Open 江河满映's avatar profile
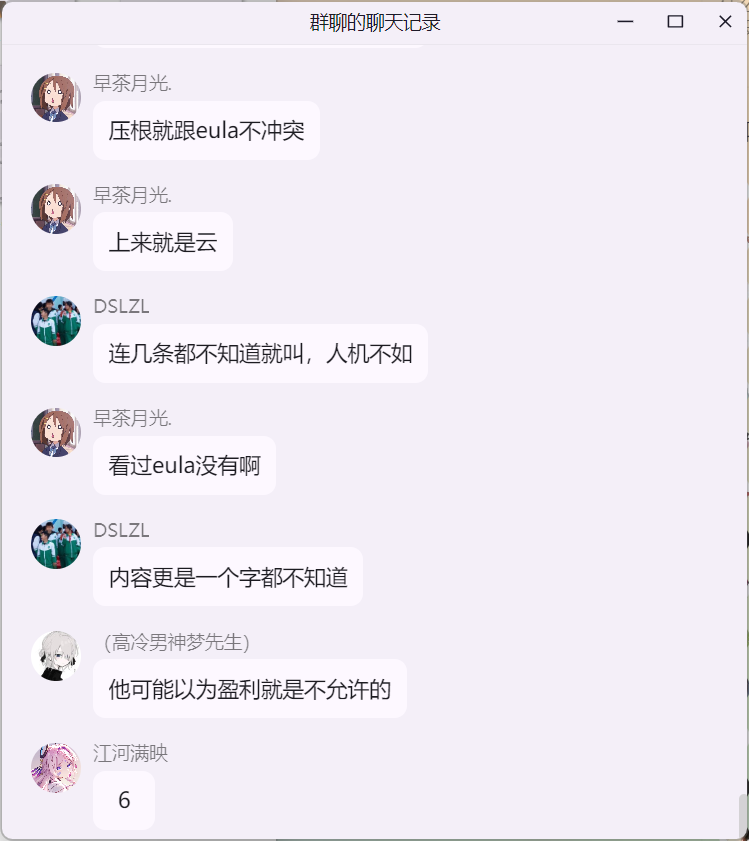This screenshot has width=749, height=841. [56, 768]
